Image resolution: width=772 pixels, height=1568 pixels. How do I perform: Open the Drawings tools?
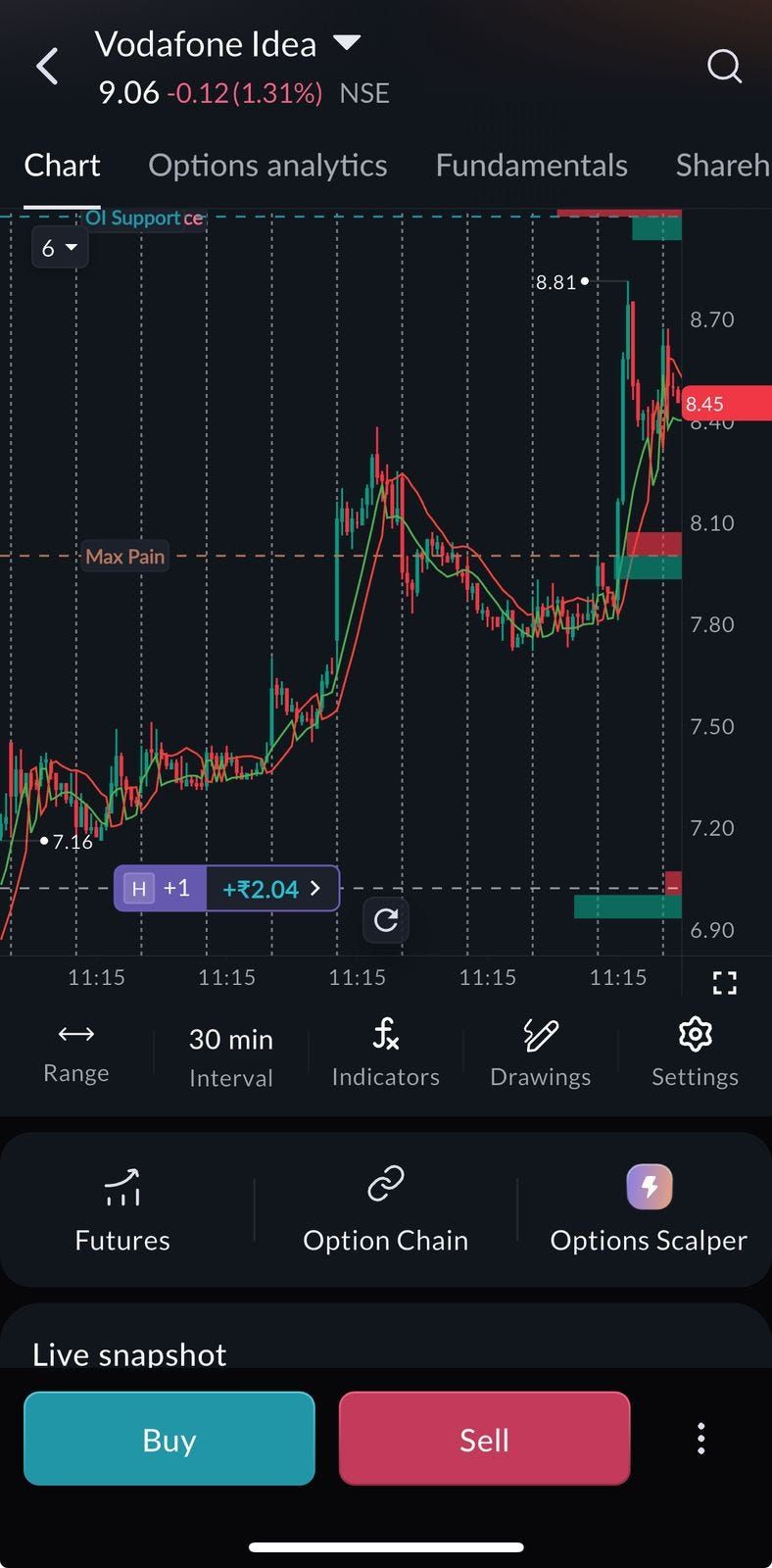point(540,1053)
